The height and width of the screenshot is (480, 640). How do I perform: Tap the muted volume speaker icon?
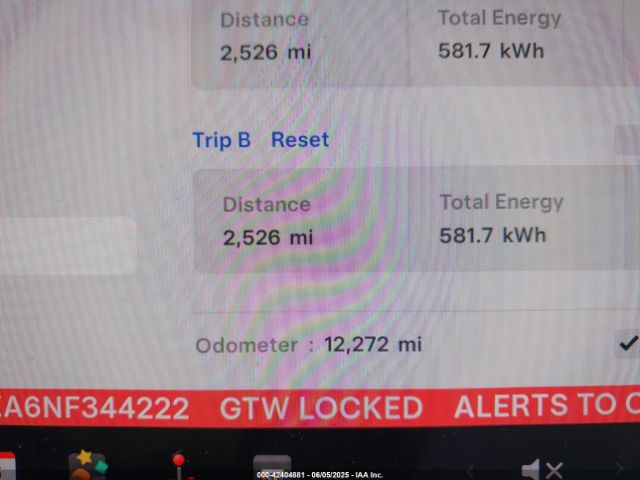tap(541, 469)
